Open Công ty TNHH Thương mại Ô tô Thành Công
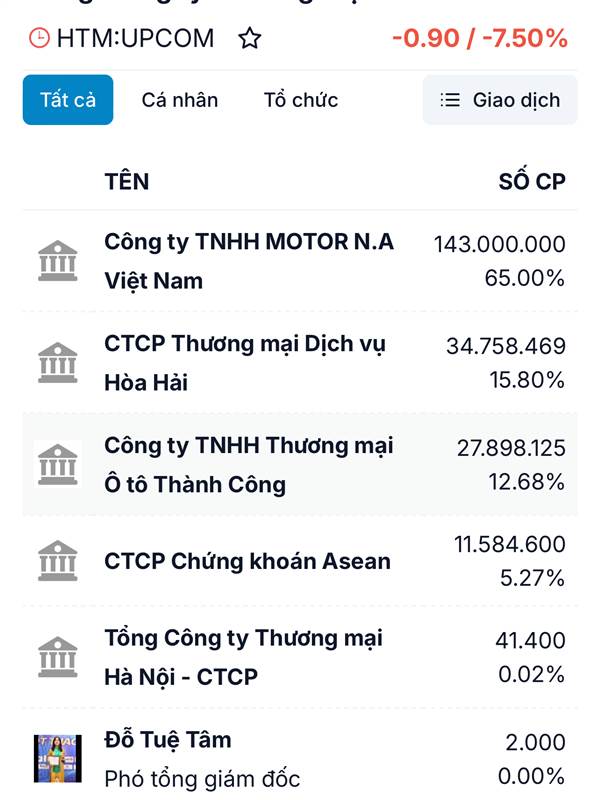Image resolution: width=600 pixels, height=800 pixels. (300, 464)
